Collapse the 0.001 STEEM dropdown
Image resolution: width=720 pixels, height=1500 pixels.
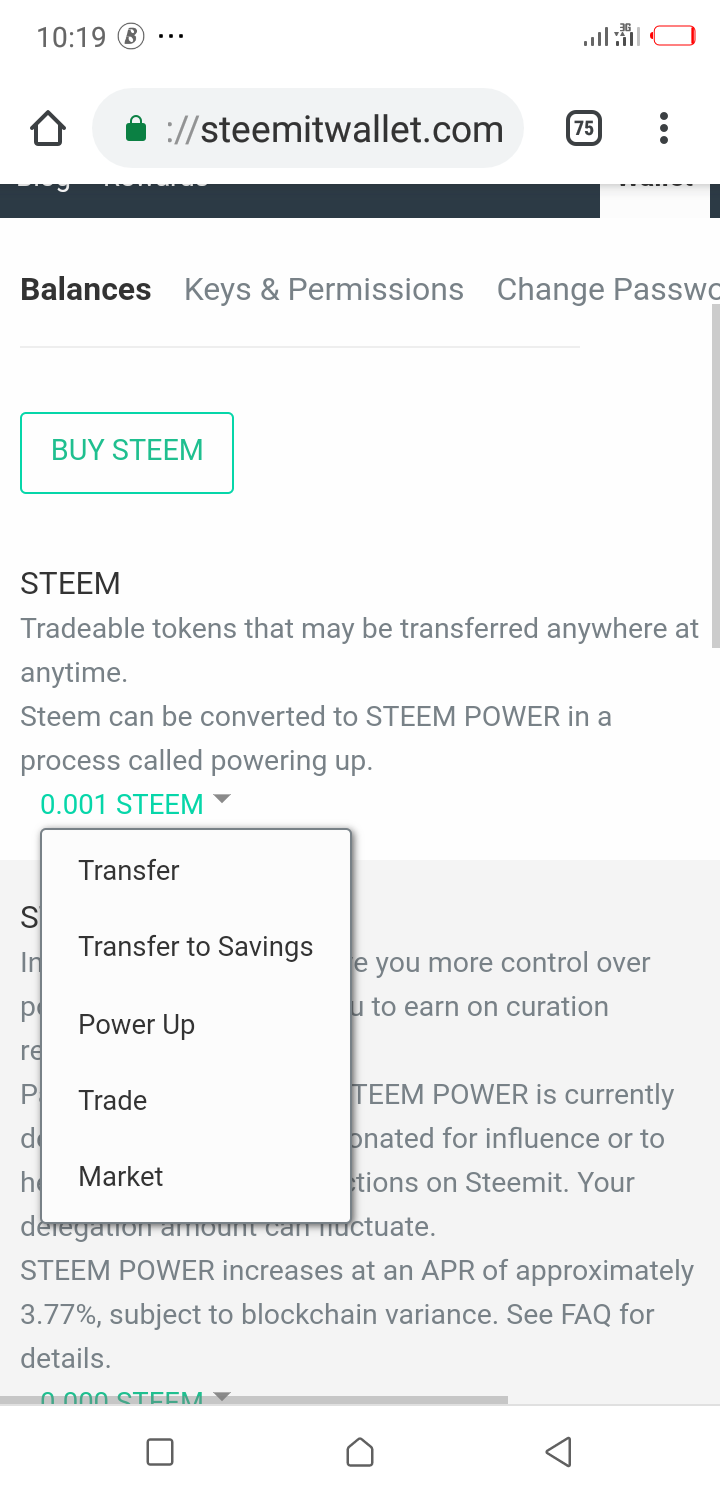(x=135, y=804)
